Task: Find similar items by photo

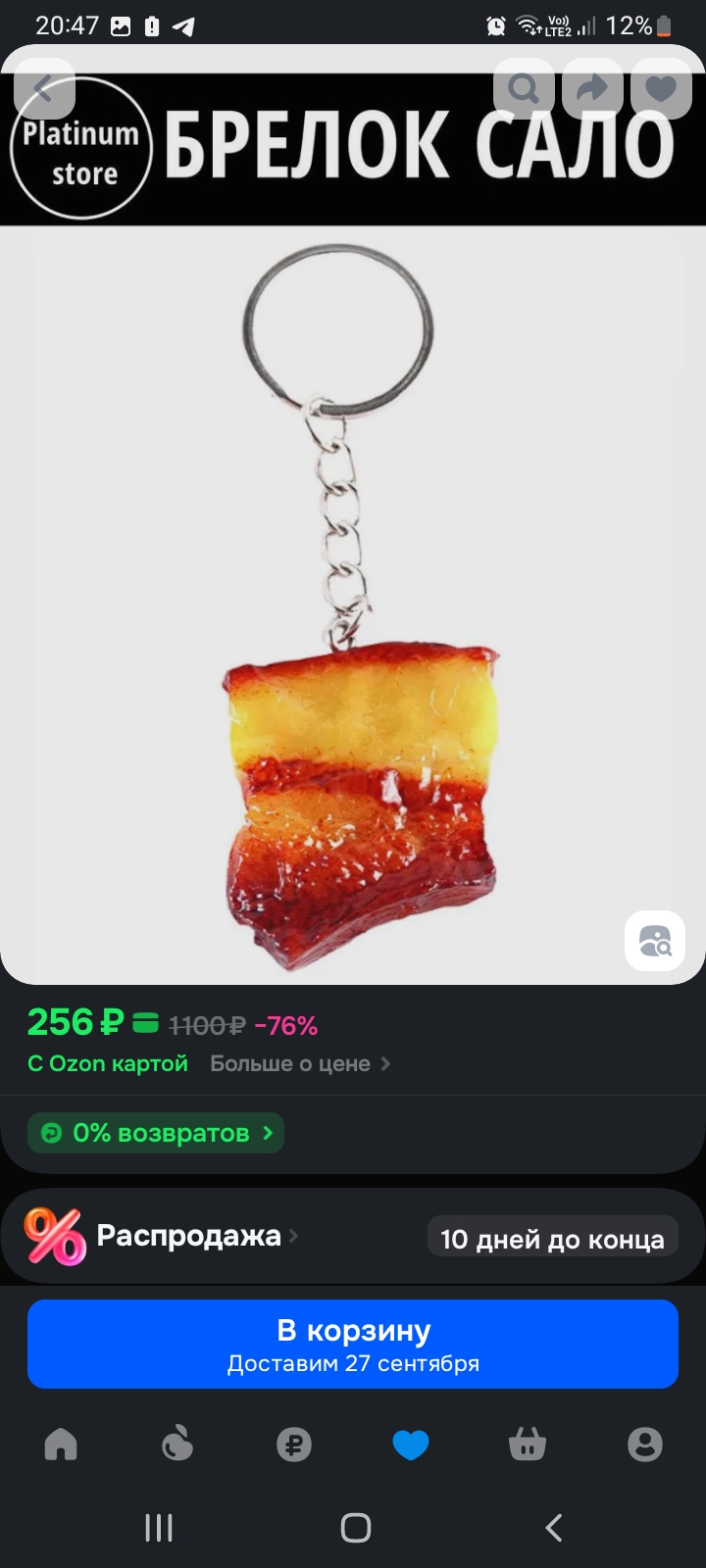Action: tap(655, 942)
